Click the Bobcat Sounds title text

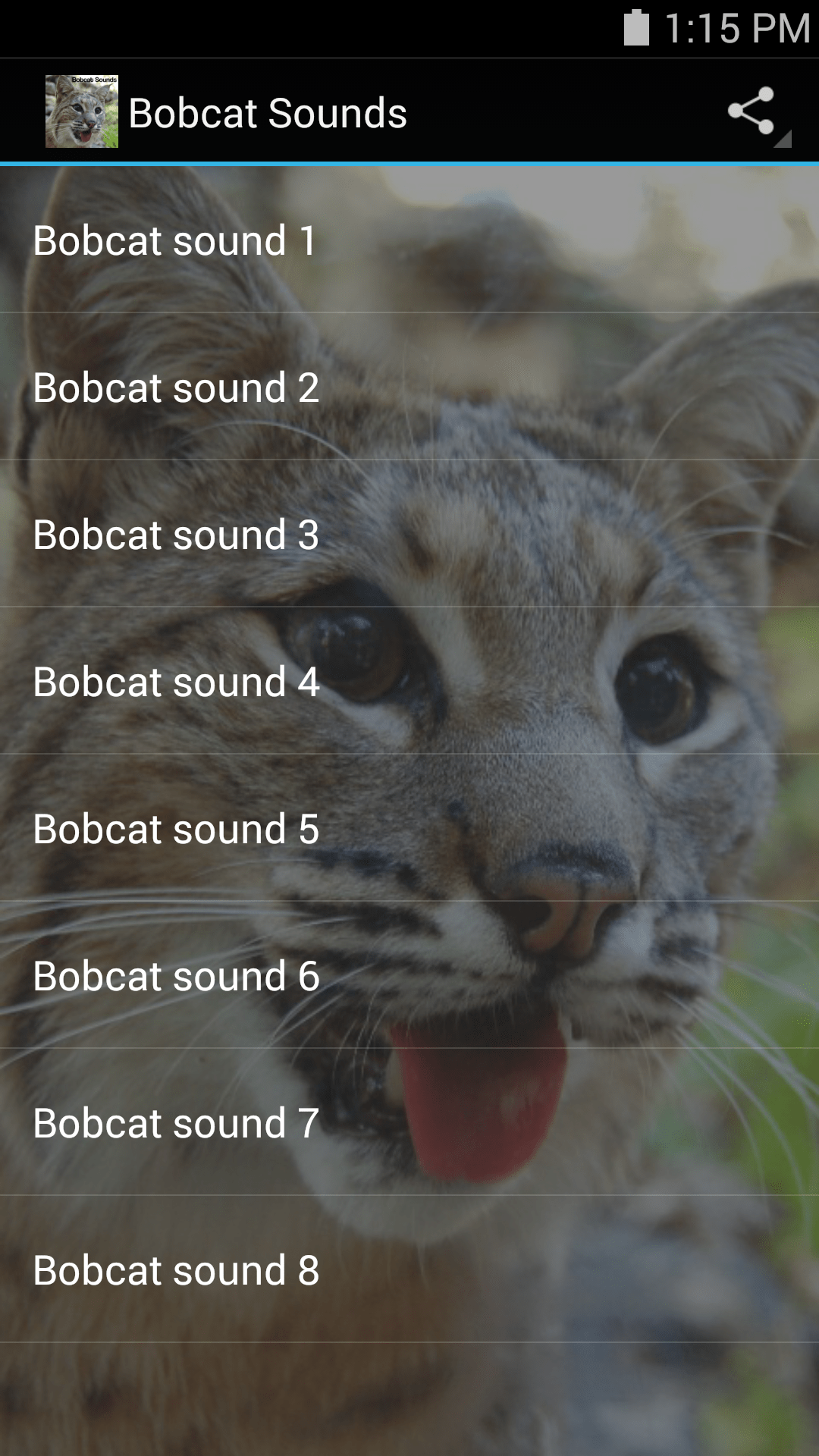(267, 114)
